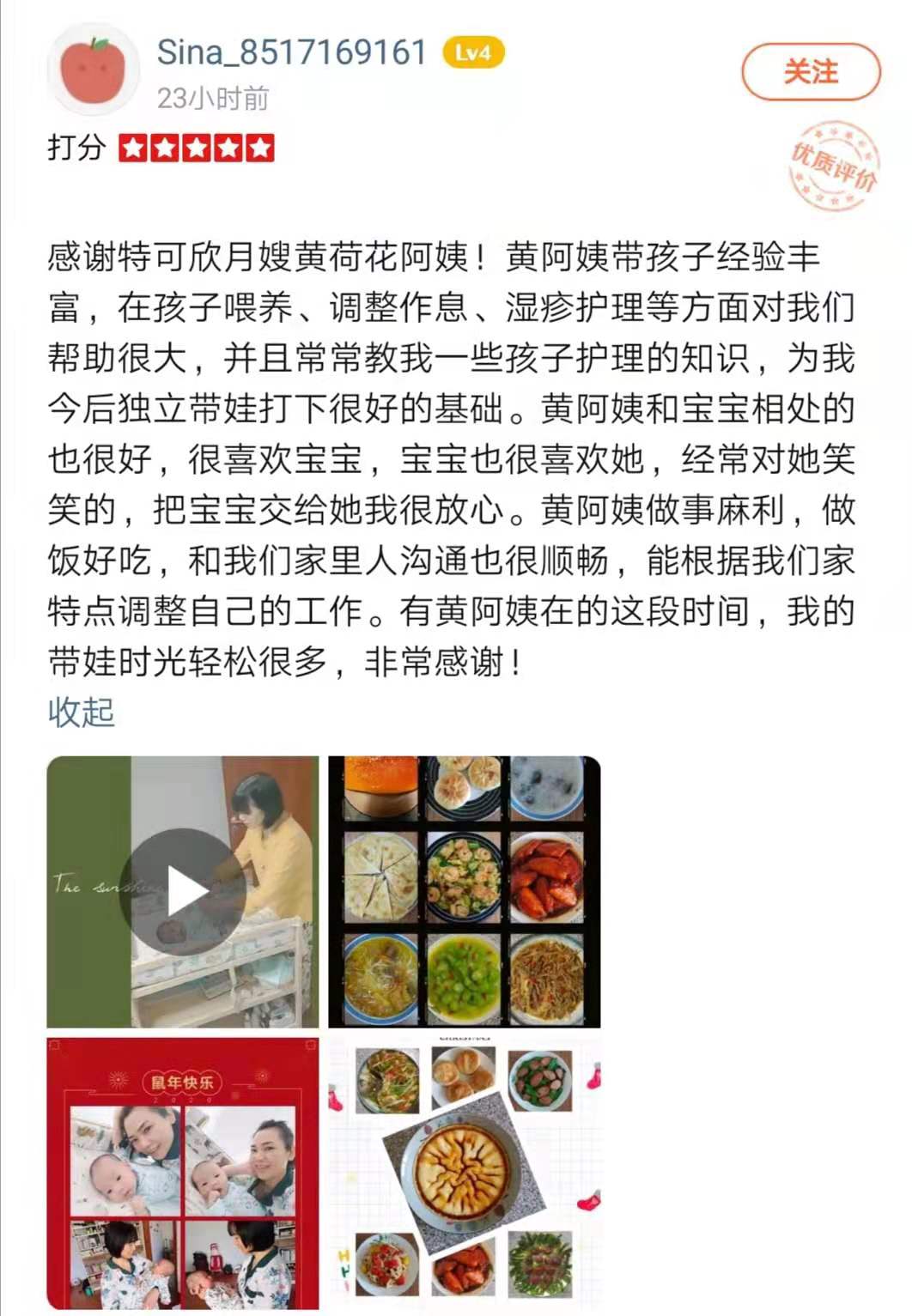912x1316 pixels.
Task: Open the nine-dish black grid photo
Action: [x=465, y=892]
